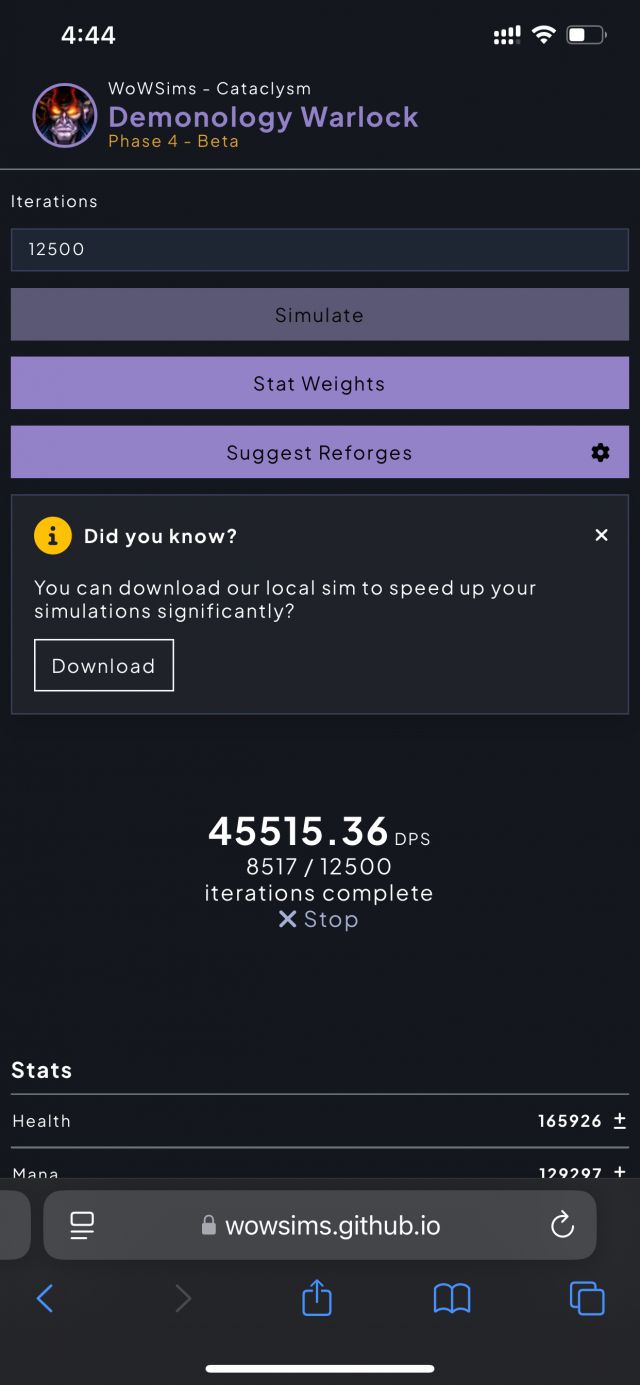Reload the wowsims page
Screen dimensions: 640x1385
[562, 1224]
